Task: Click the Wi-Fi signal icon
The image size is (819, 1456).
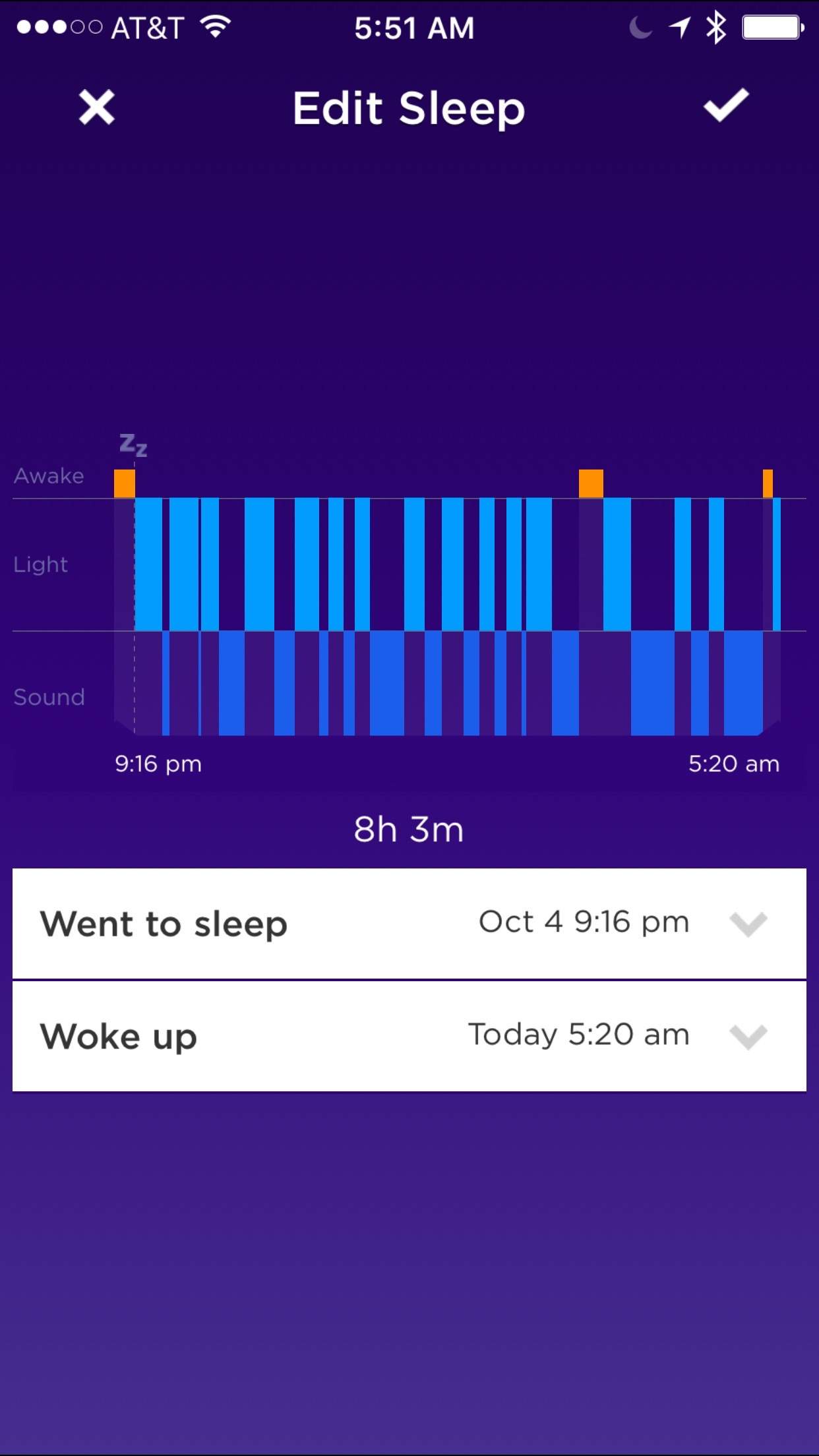Action: (x=213, y=26)
